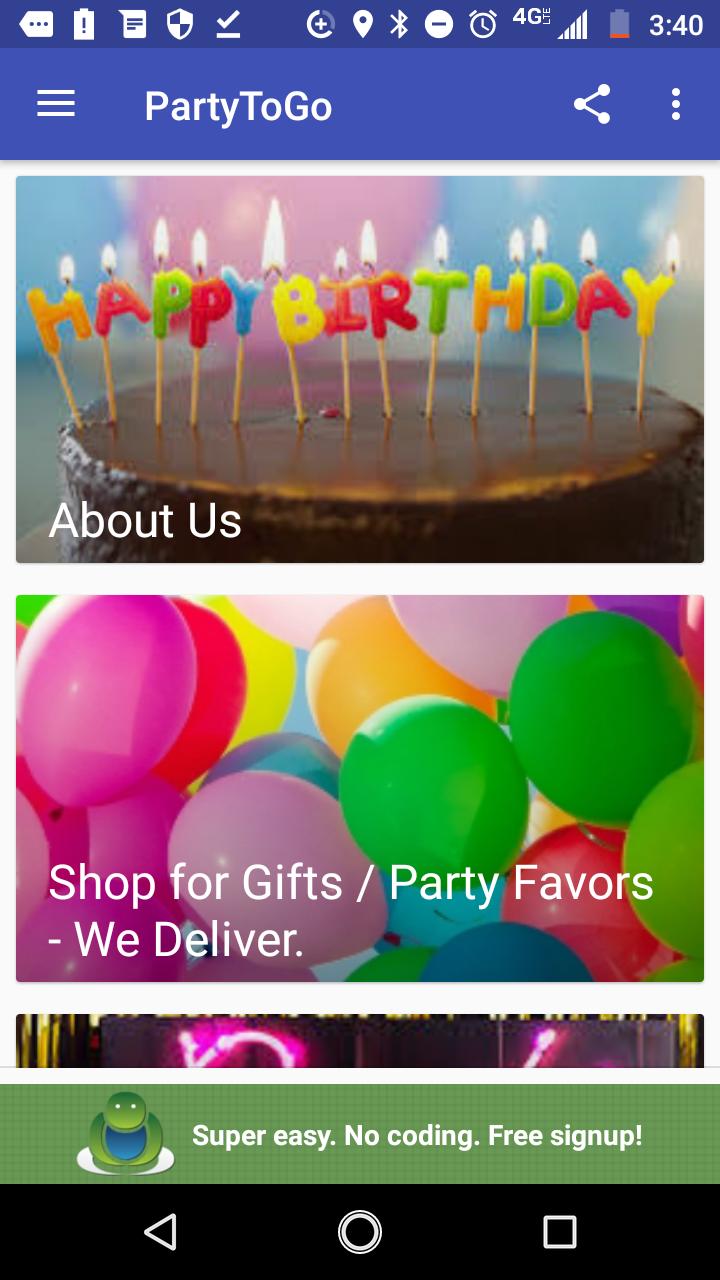
Task: Tap the Free signup ad banner
Action: [360, 1135]
